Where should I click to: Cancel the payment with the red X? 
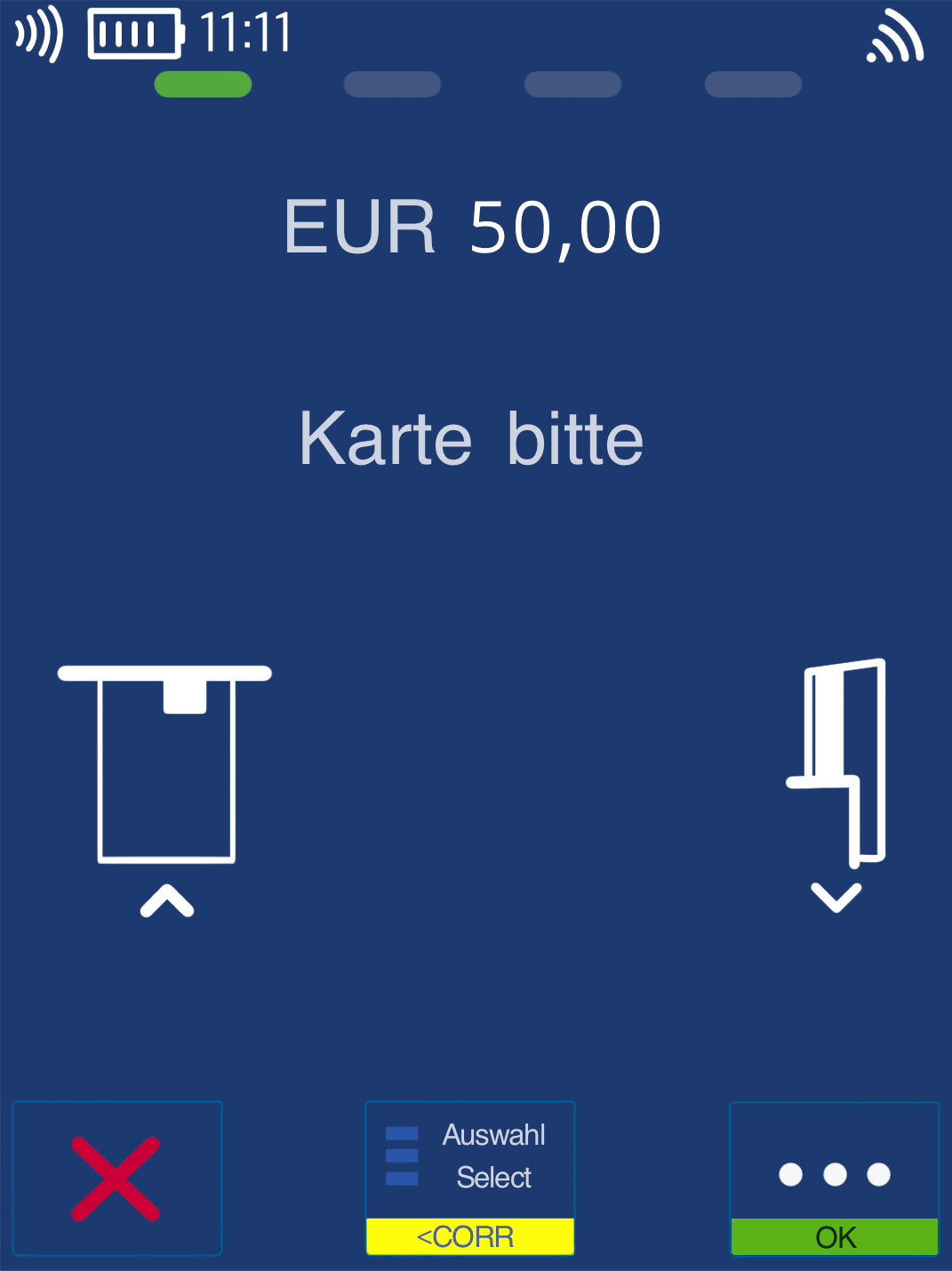click(116, 1178)
